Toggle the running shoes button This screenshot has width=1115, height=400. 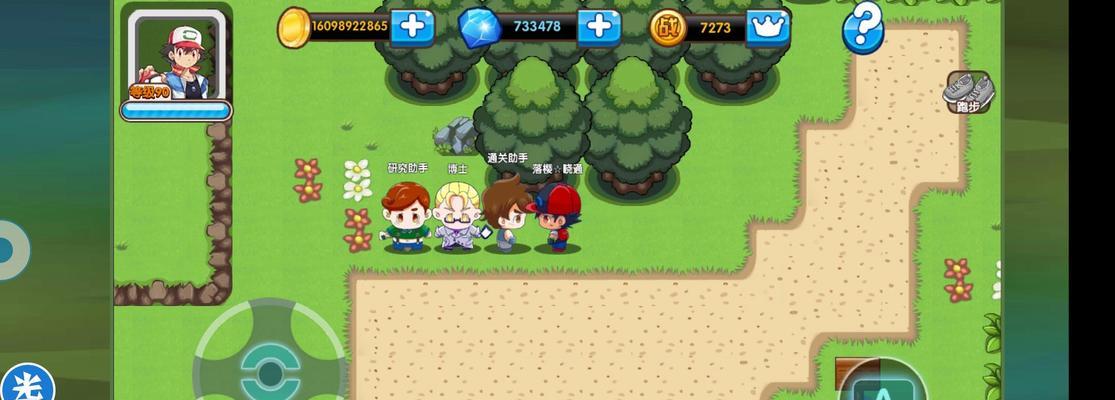pyautogui.click(x=967, y=93)
